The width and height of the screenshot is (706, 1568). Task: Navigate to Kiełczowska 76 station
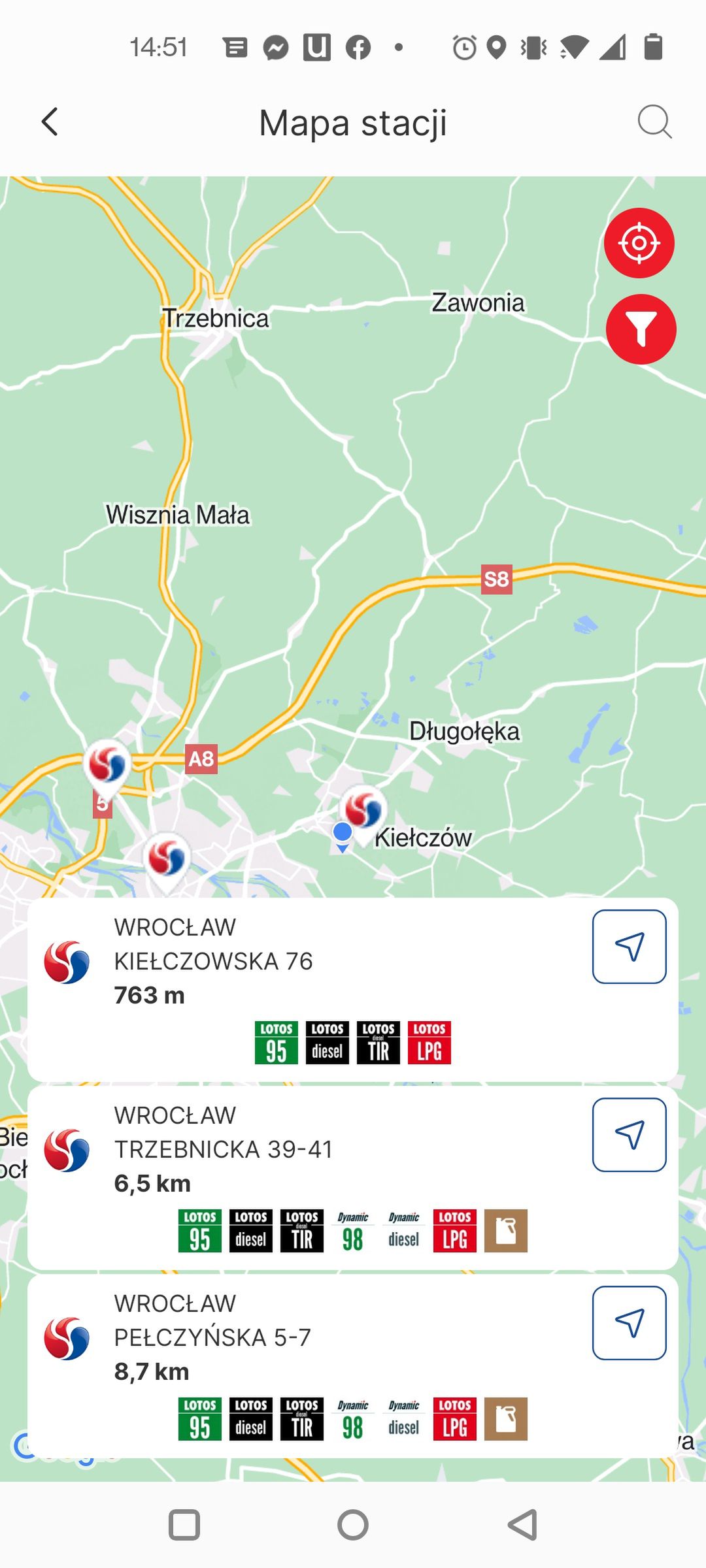(x=629, y=947)
